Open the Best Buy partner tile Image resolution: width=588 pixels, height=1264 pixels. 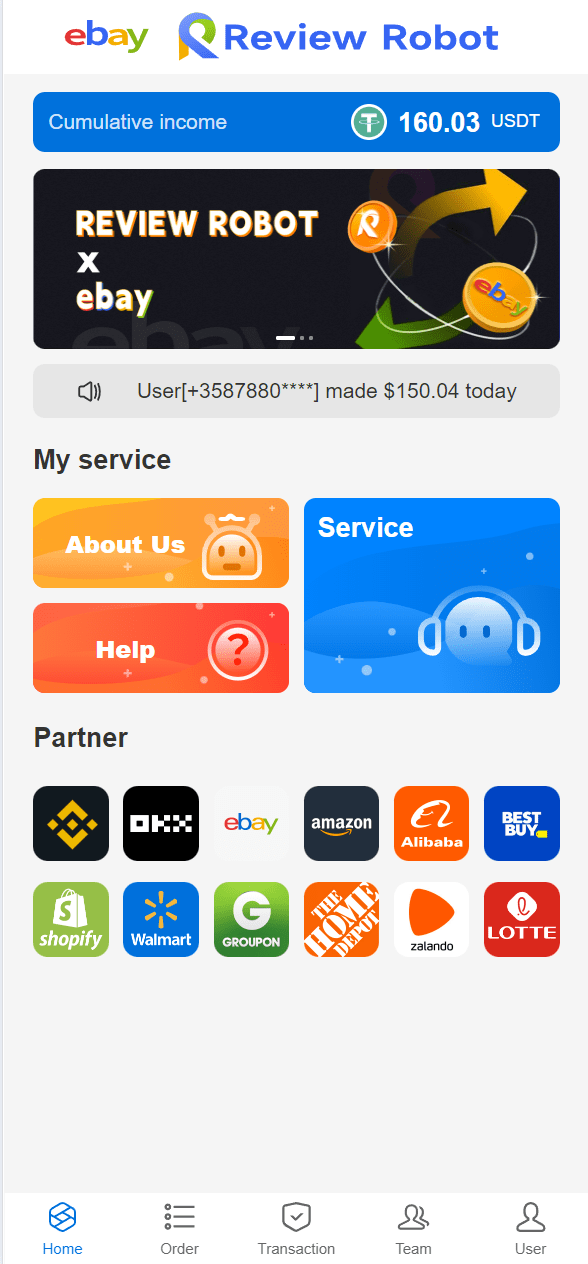pos(522,823)
